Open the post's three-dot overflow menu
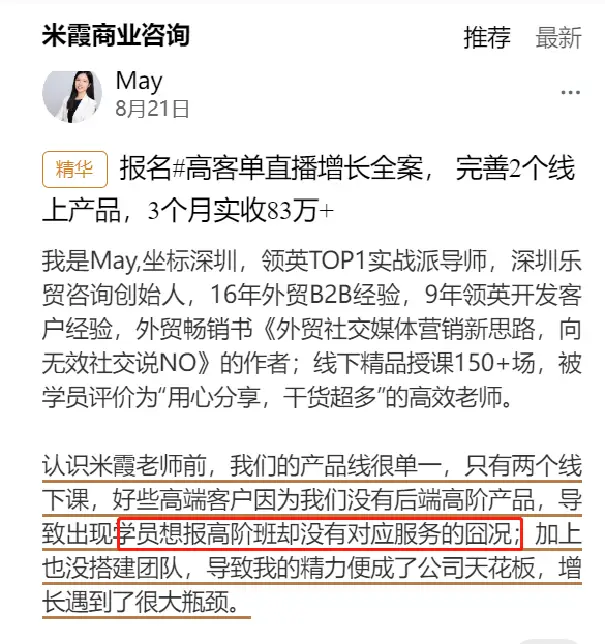Screen dimensions: 605x644 pyautogui.click(x=570, y=93)
